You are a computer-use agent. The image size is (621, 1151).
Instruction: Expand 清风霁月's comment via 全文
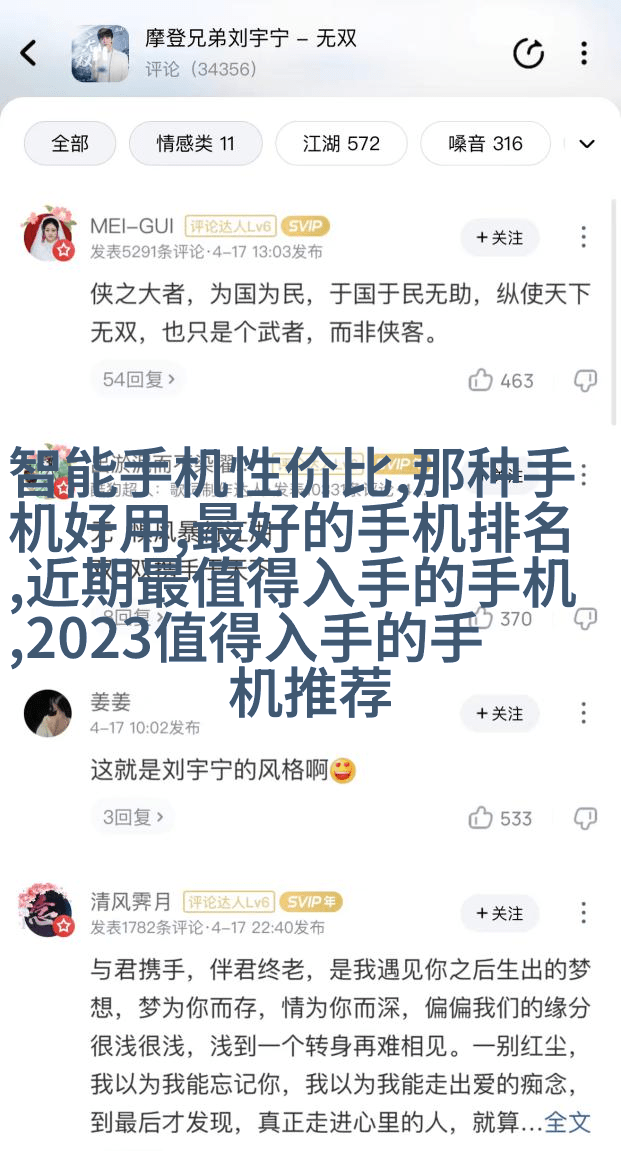click(x=568, y=1122)
